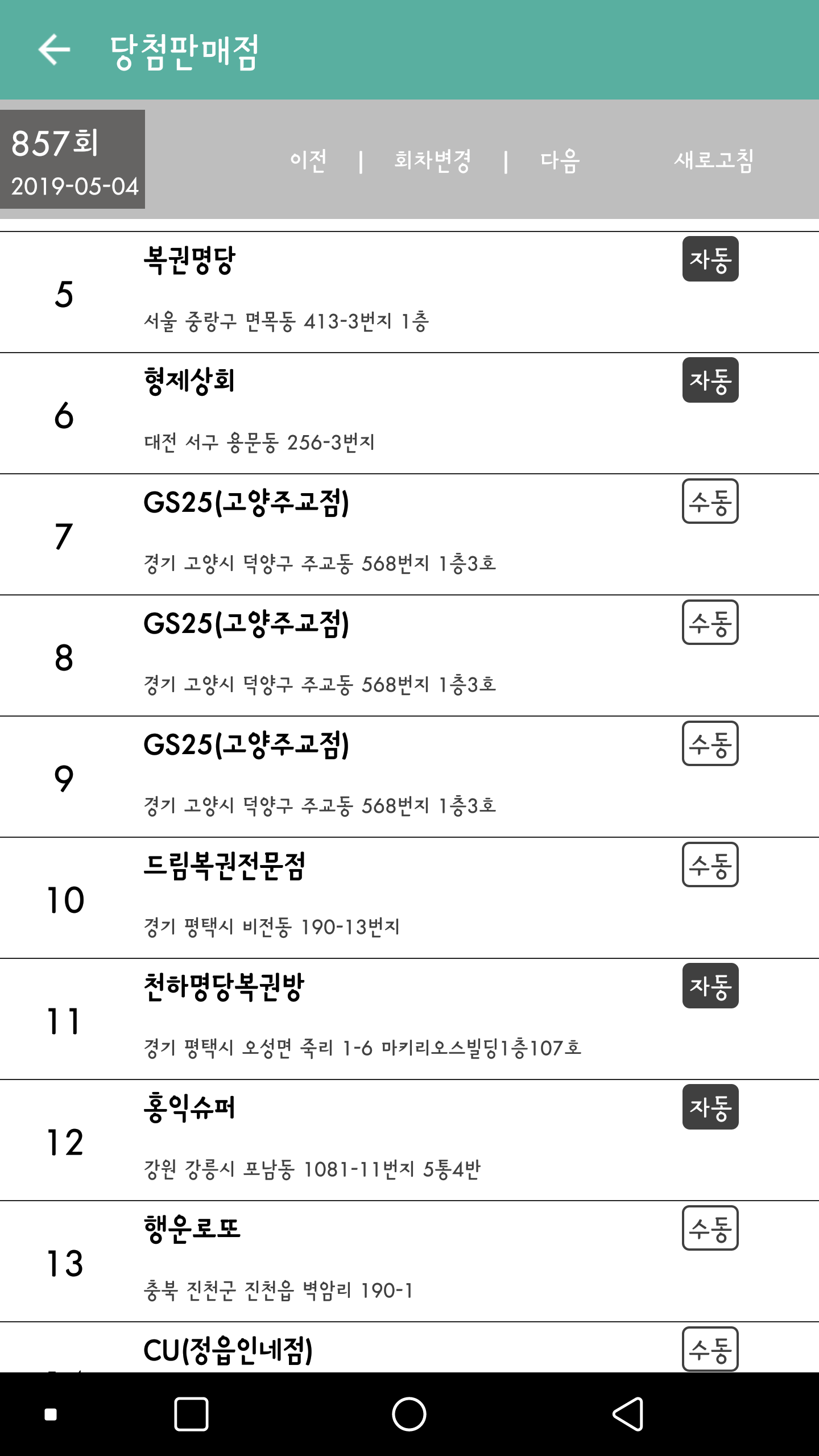Screen dimensions: 819x1456
Task: Open the 행운로또 store row
Action: (409, 1261)
